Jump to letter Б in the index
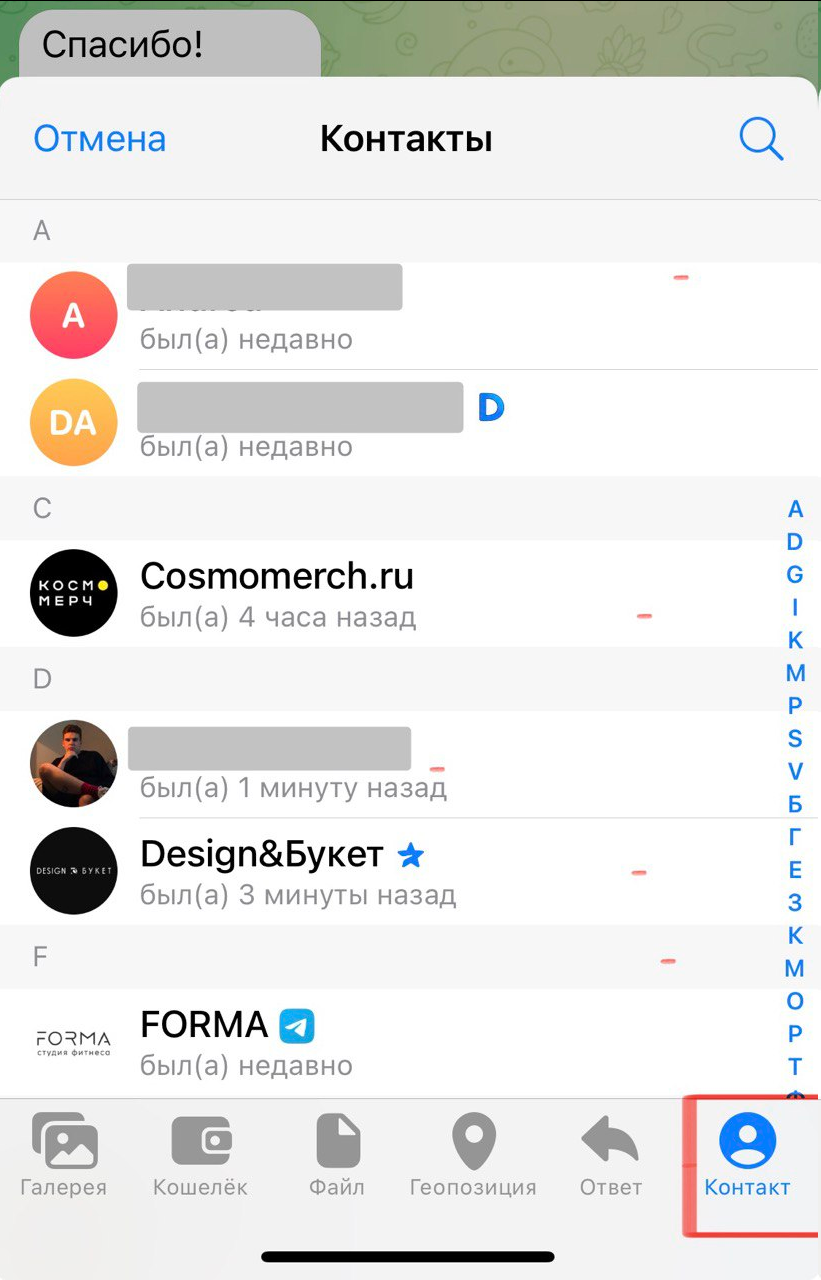The height and width of the screenshot is (1280, 821). (x=795, y=804)
